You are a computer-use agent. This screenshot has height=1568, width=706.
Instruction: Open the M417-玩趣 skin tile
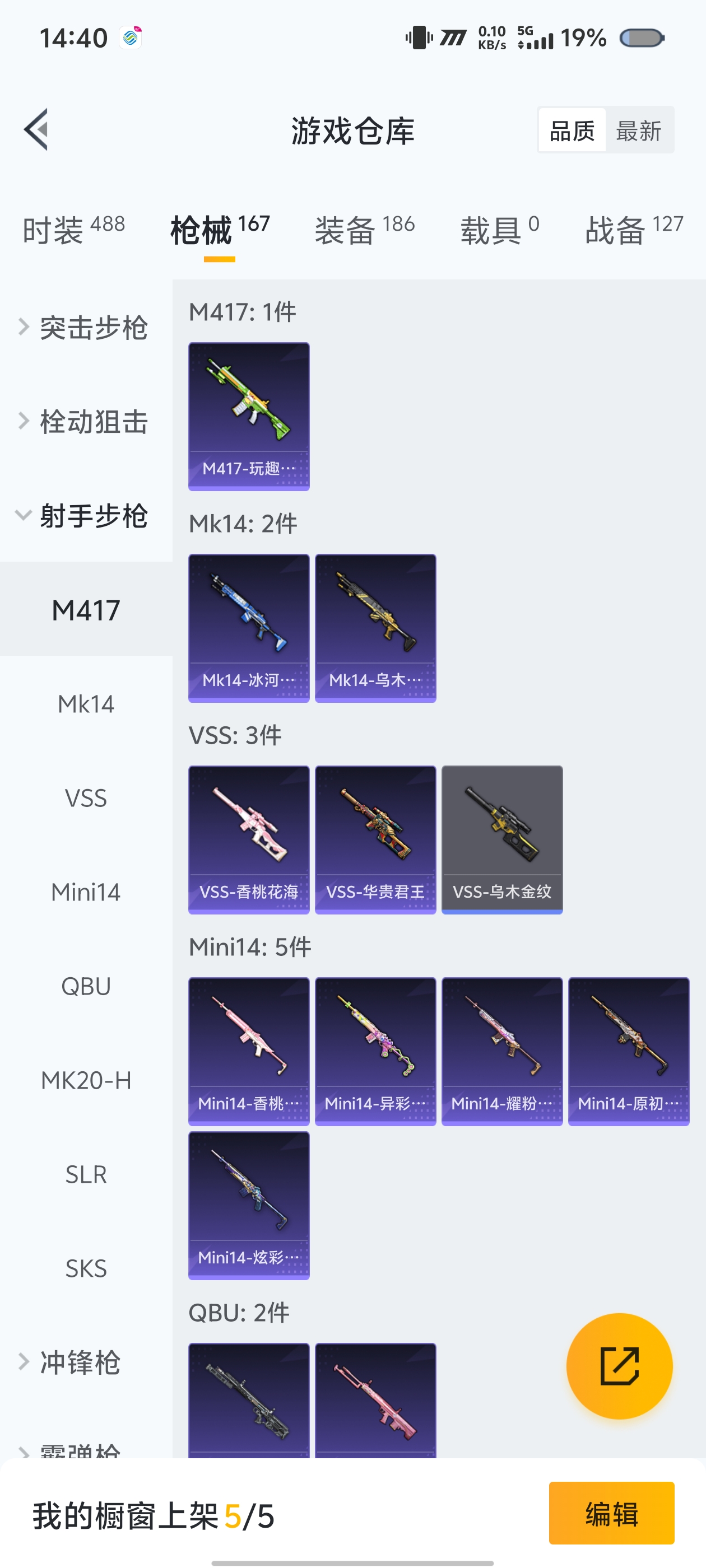coord(249,416)
